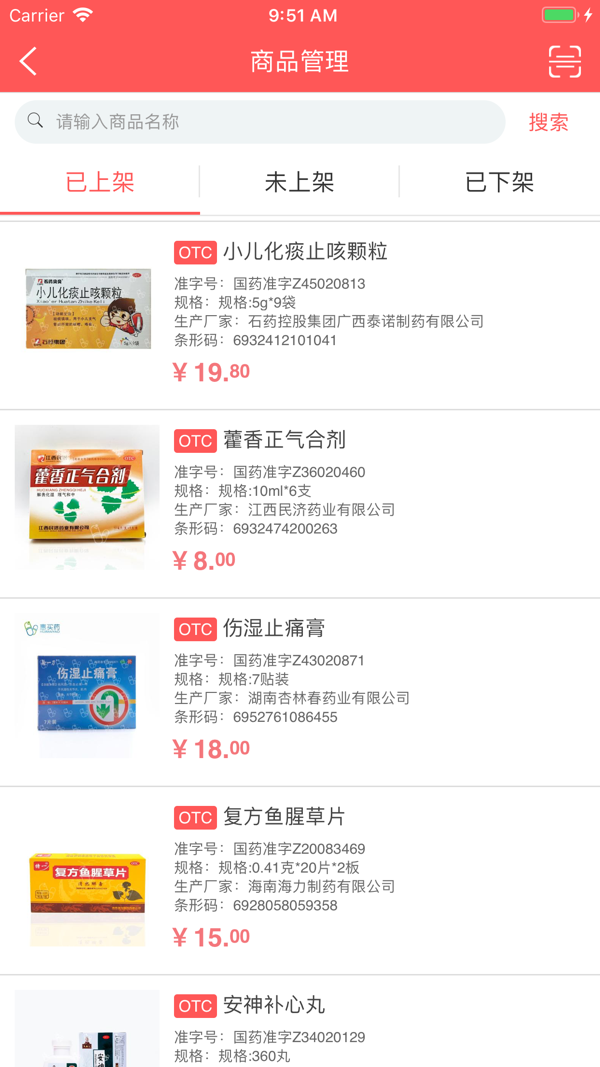This screenshot has height=1067, width=600.
Task: Go back from 商品管理 screen
Action: (28, 62)
